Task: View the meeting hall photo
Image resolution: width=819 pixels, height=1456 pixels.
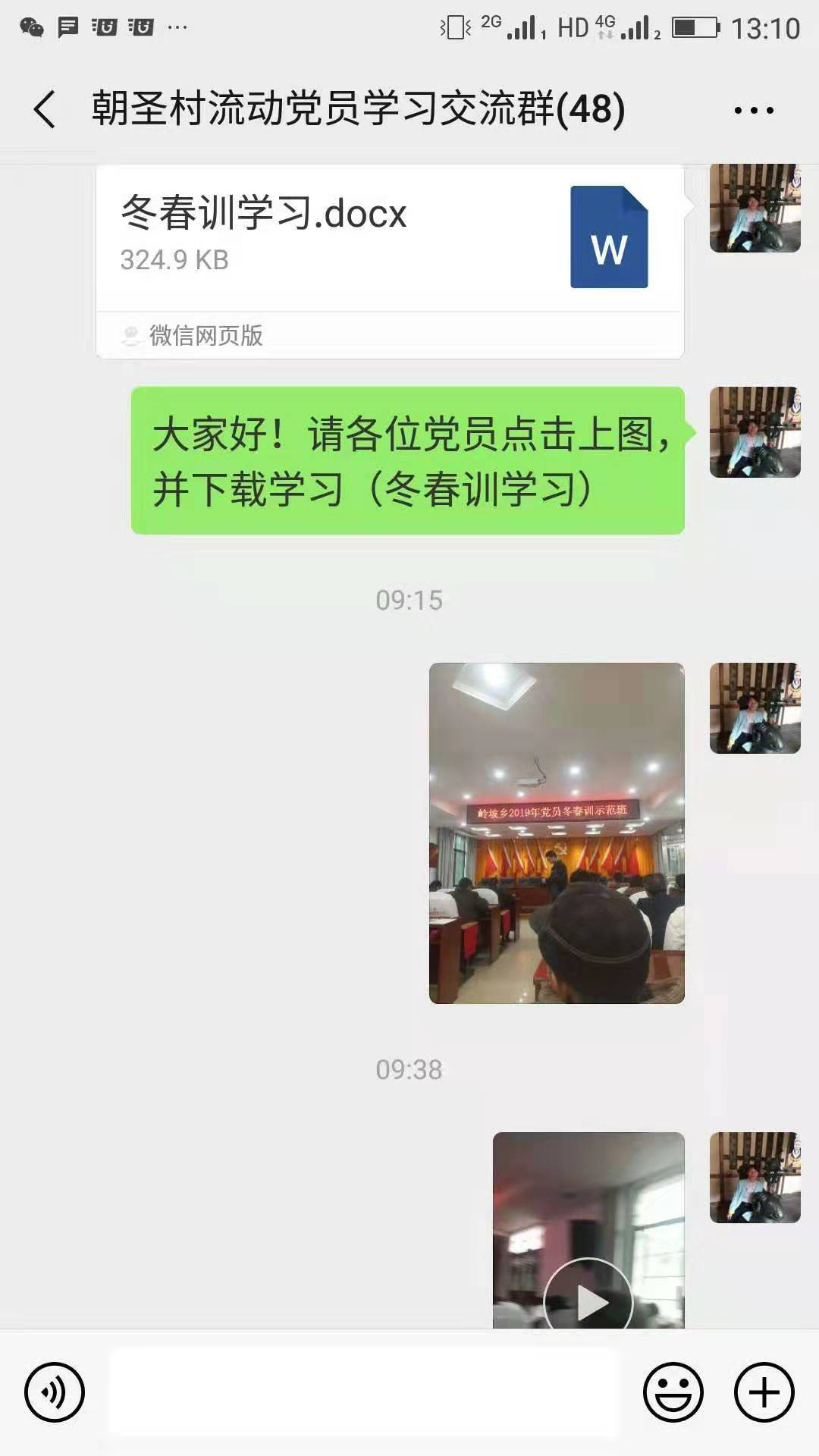Action: 557,833
